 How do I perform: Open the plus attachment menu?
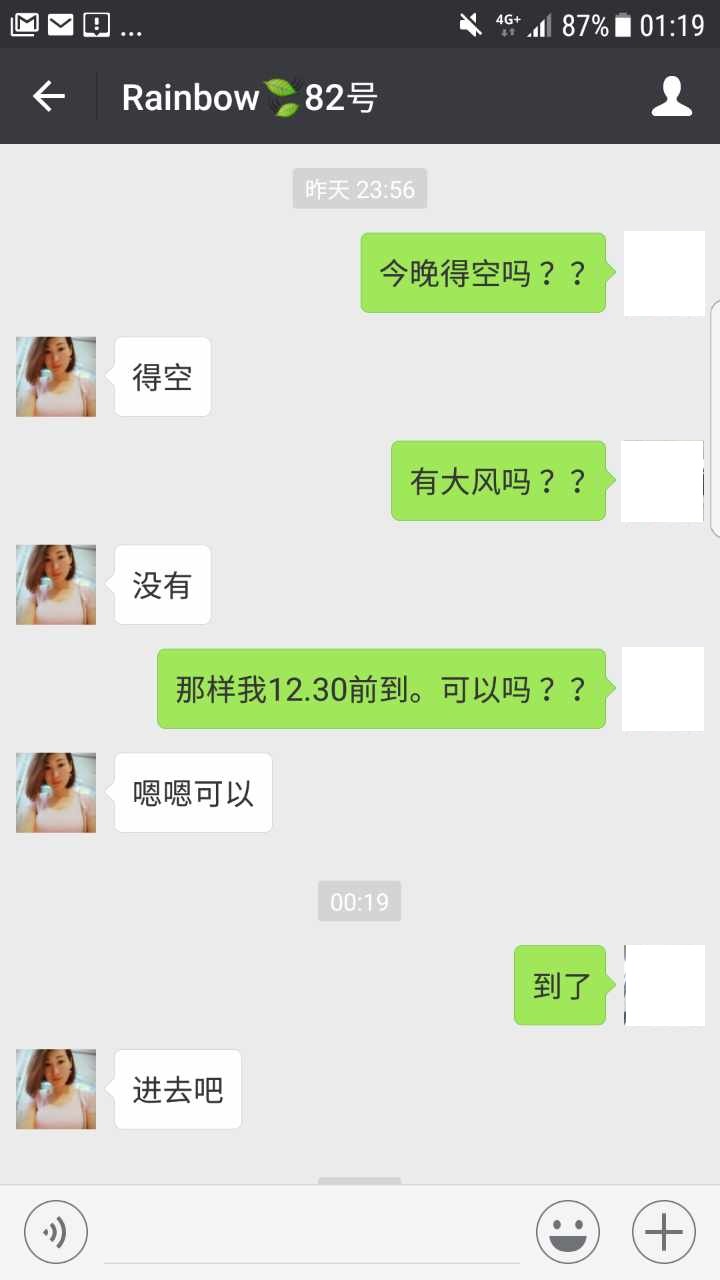pos(663,1231)
